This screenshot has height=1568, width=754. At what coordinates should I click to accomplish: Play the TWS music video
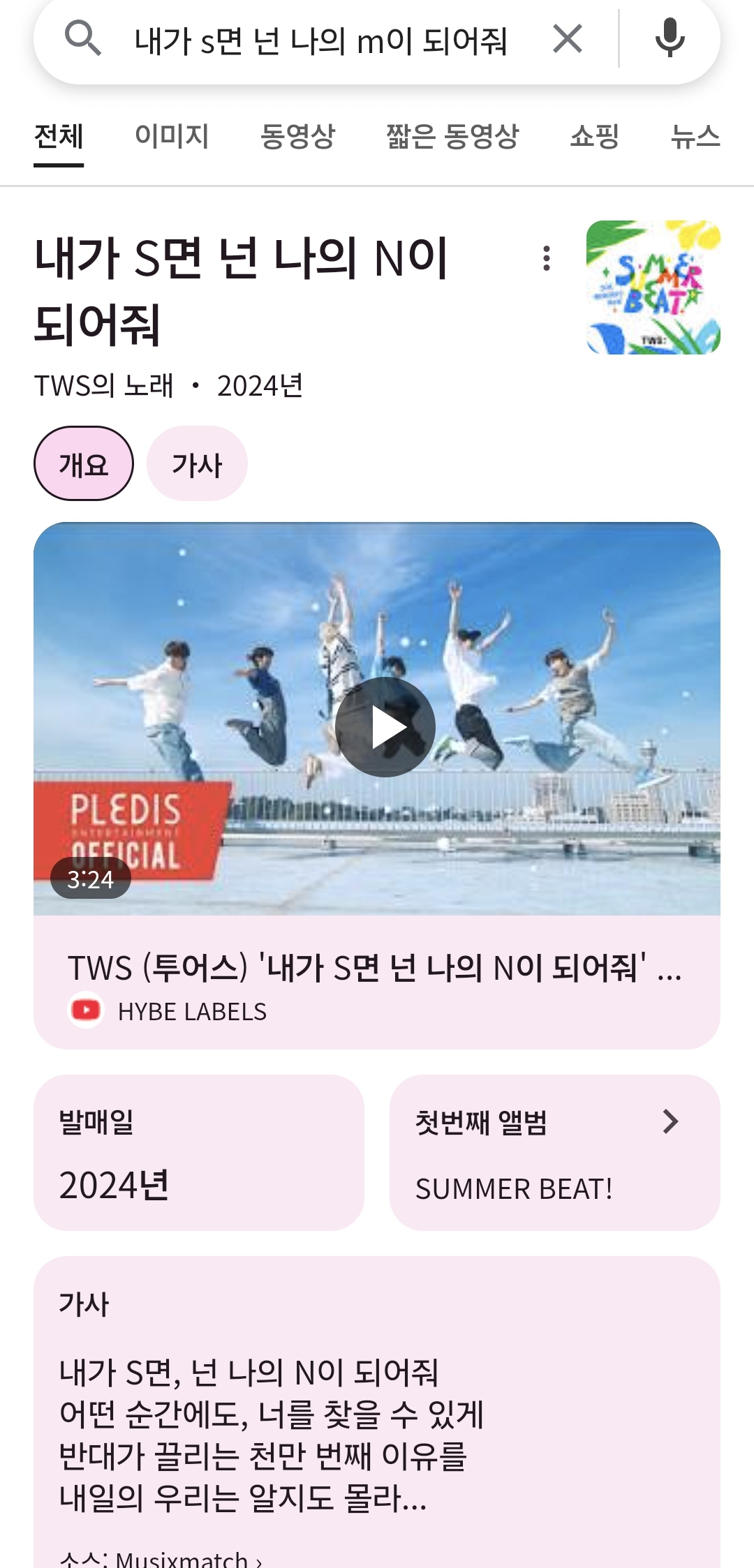[x=385, y=727]
